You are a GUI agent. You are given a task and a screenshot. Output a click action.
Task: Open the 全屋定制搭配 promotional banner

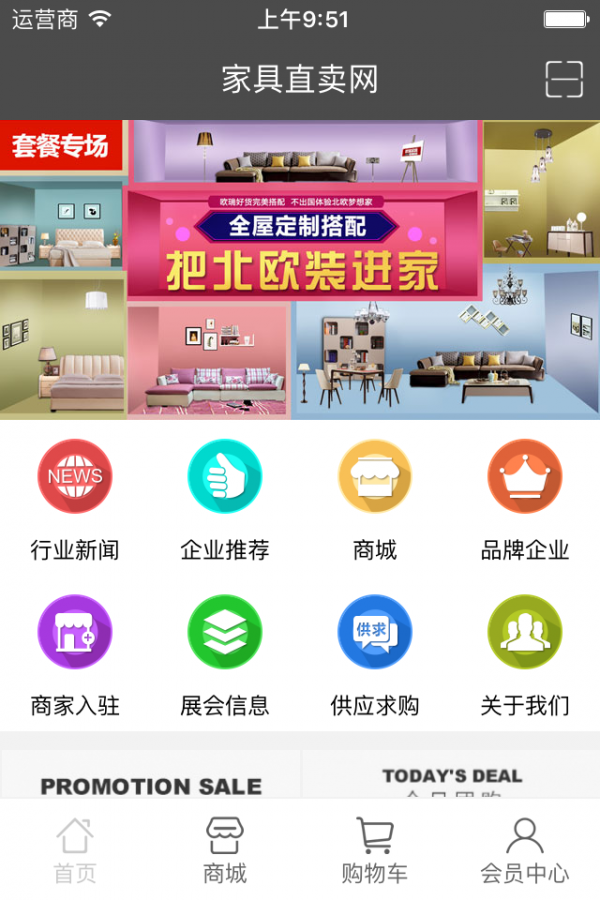click(300, 268)
